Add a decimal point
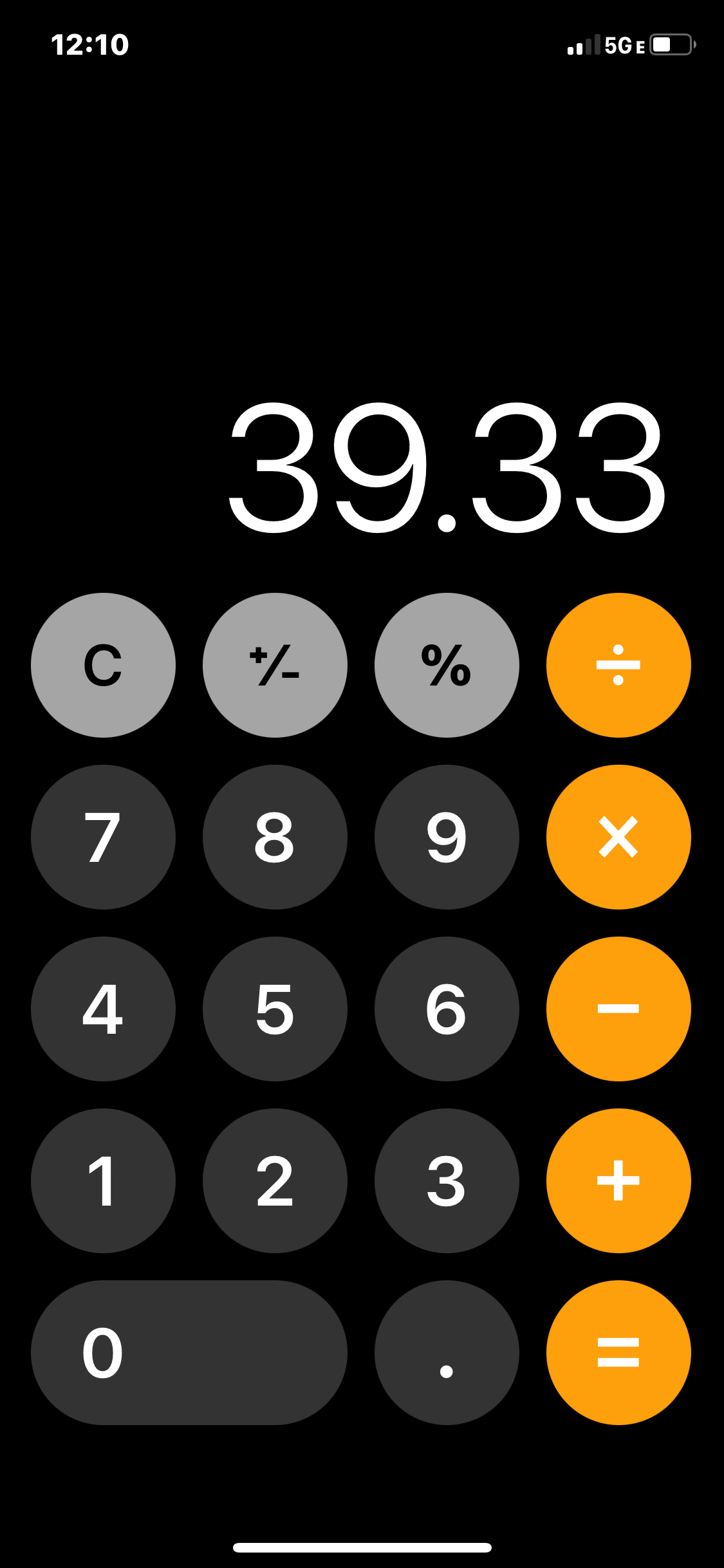The image size is (724, 1568). point(447,1352)
